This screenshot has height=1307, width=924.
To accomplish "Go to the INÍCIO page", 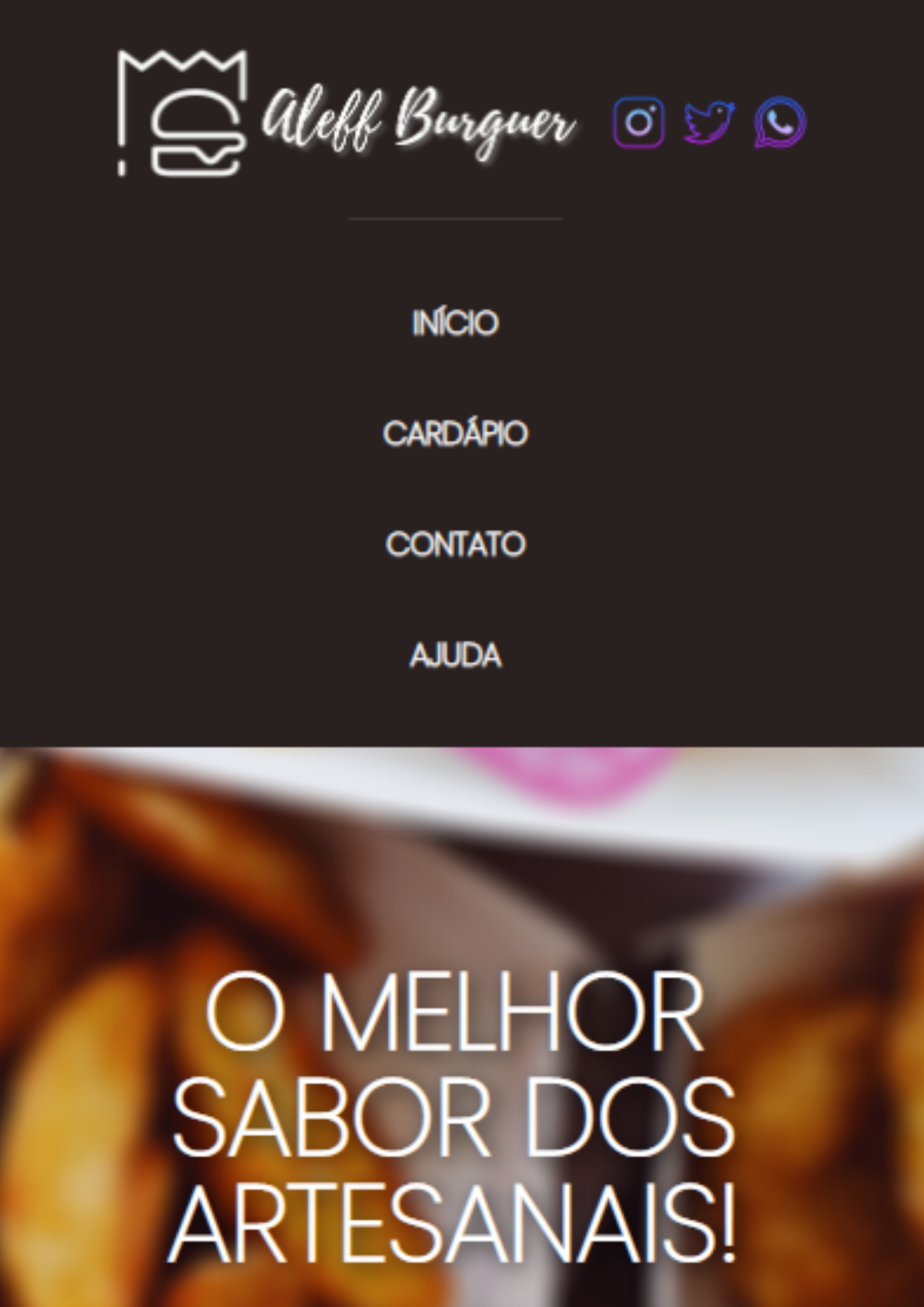I will click(x=455, y=323).
